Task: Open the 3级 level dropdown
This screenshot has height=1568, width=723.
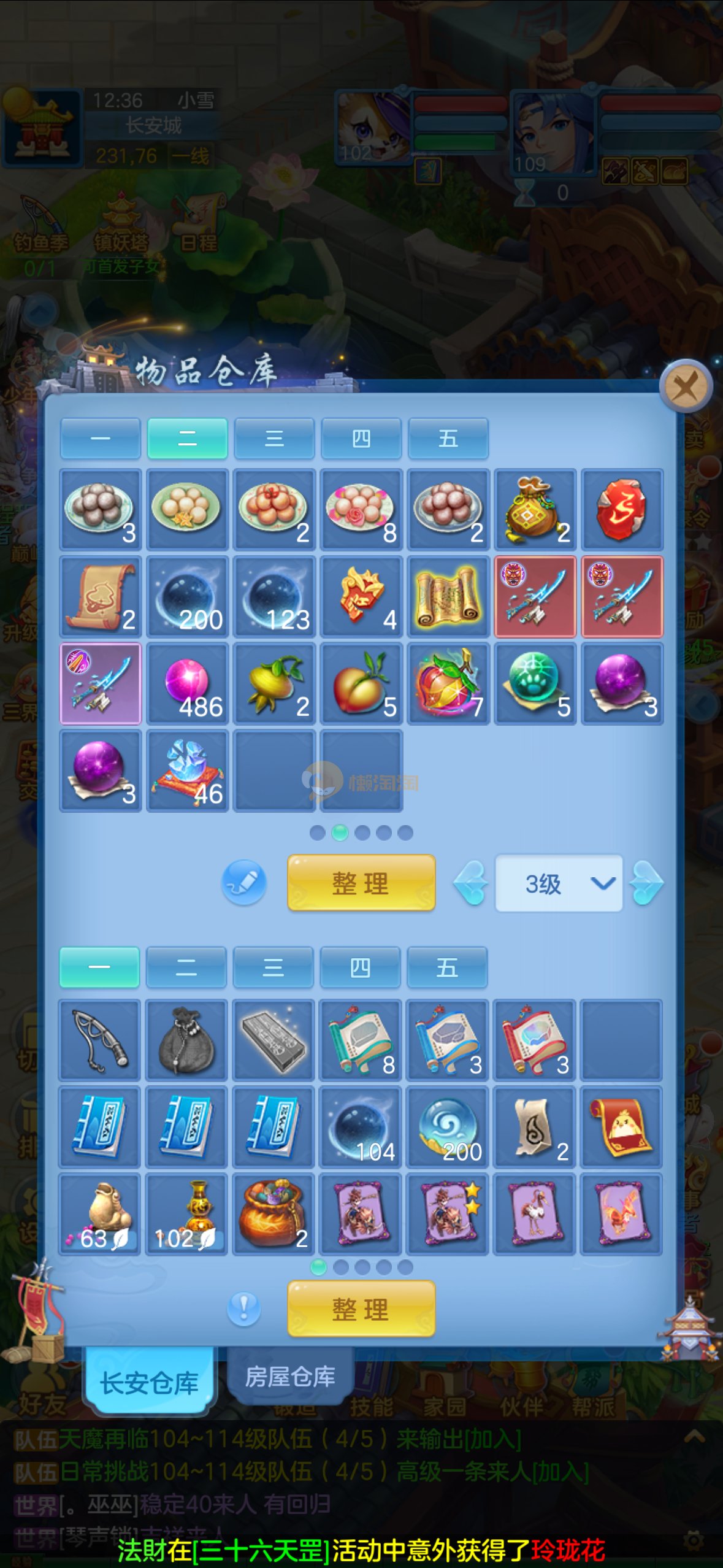Action: tap(559, 883)
